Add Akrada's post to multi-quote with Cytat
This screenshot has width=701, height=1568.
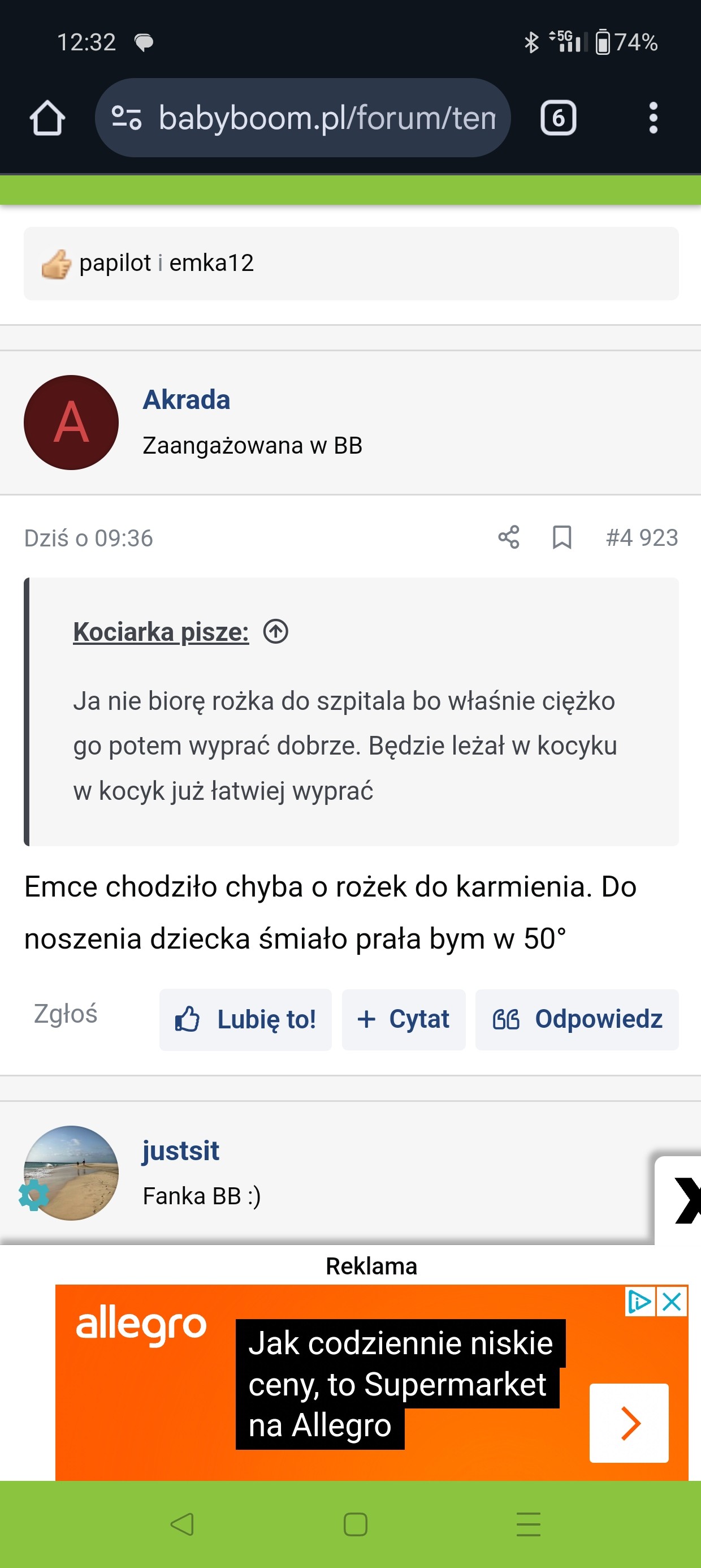pos(404,1019)
